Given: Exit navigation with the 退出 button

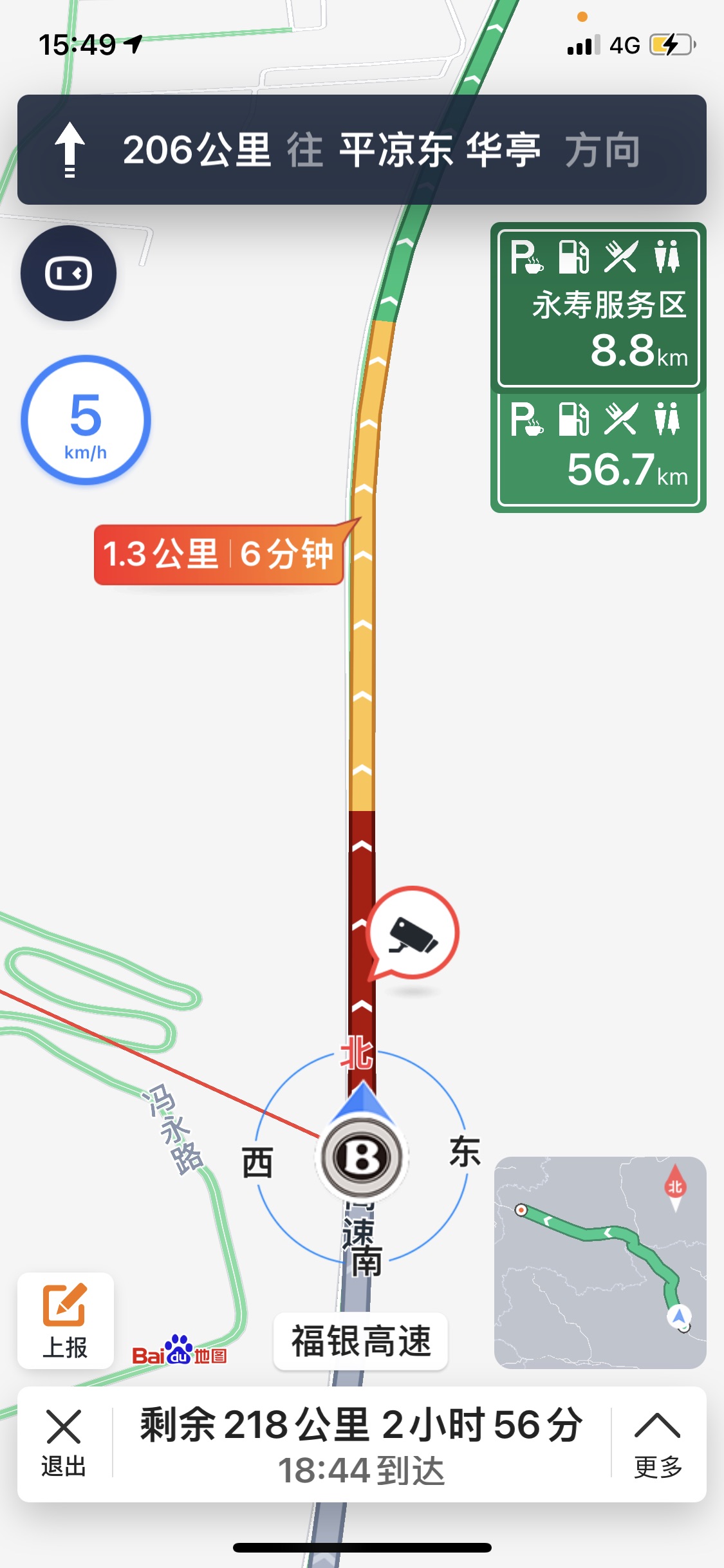Looking at the screenshot, I should coord(64,1443).
